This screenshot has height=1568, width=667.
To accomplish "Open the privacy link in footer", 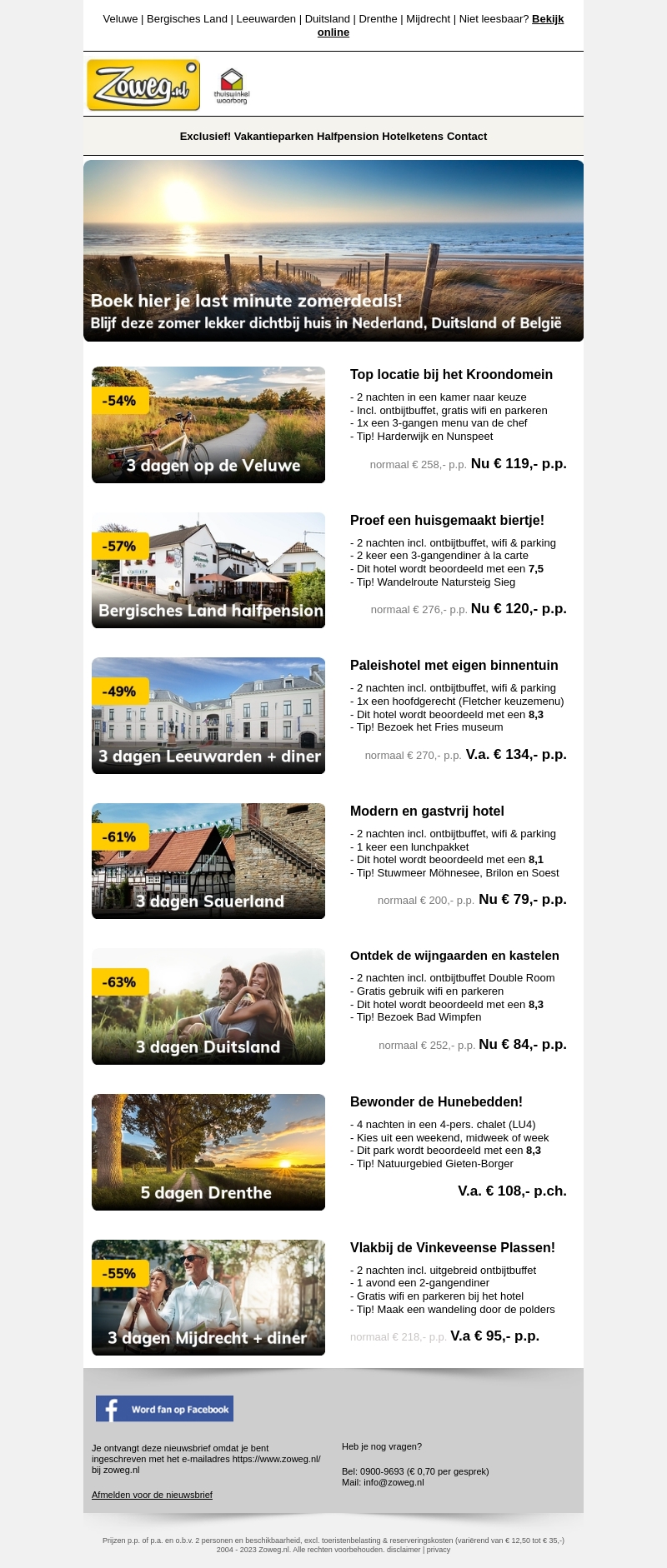I will point(439,1550).
